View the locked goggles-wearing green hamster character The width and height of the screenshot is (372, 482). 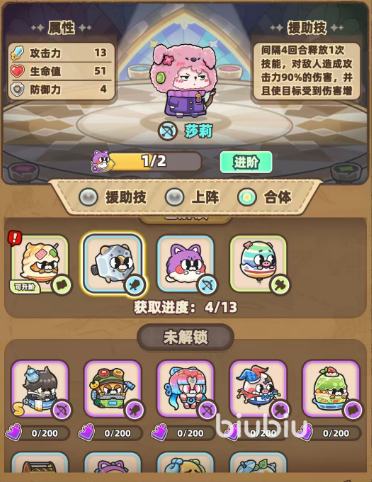tap(113, 389)
